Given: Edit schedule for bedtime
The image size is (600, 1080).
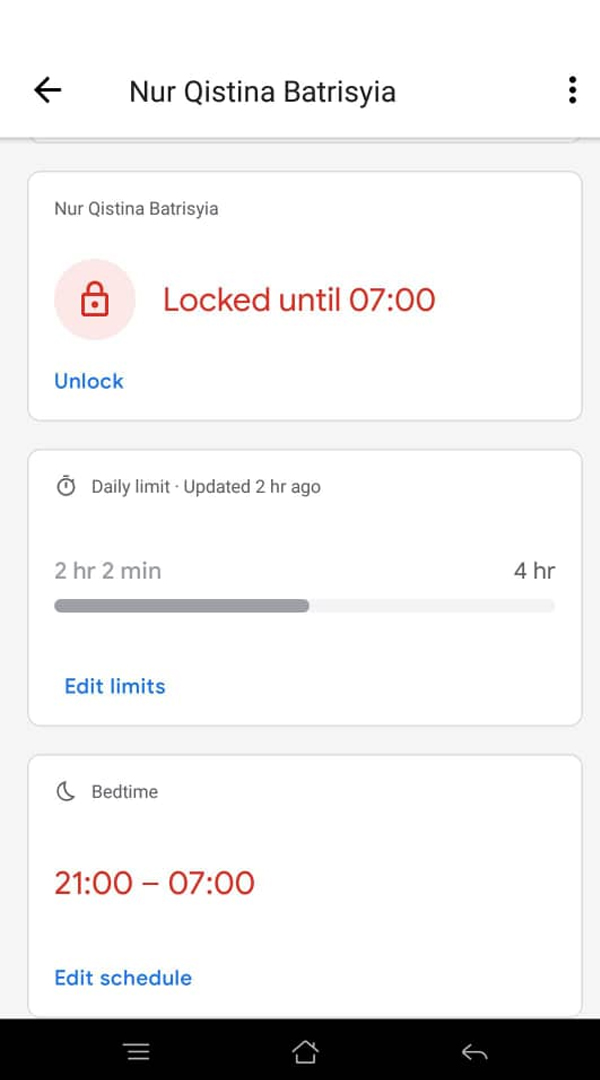Looking at the screenshot, I should pos(123,978).
